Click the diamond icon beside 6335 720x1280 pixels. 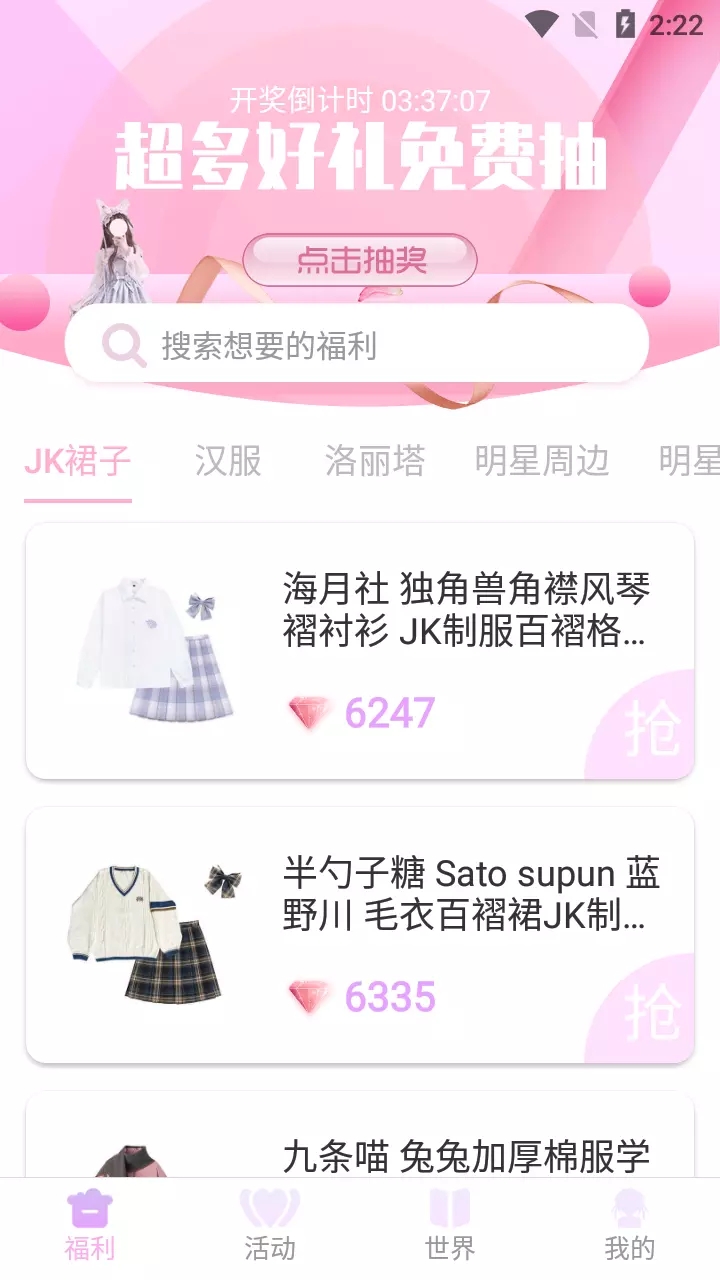[308, 997]
